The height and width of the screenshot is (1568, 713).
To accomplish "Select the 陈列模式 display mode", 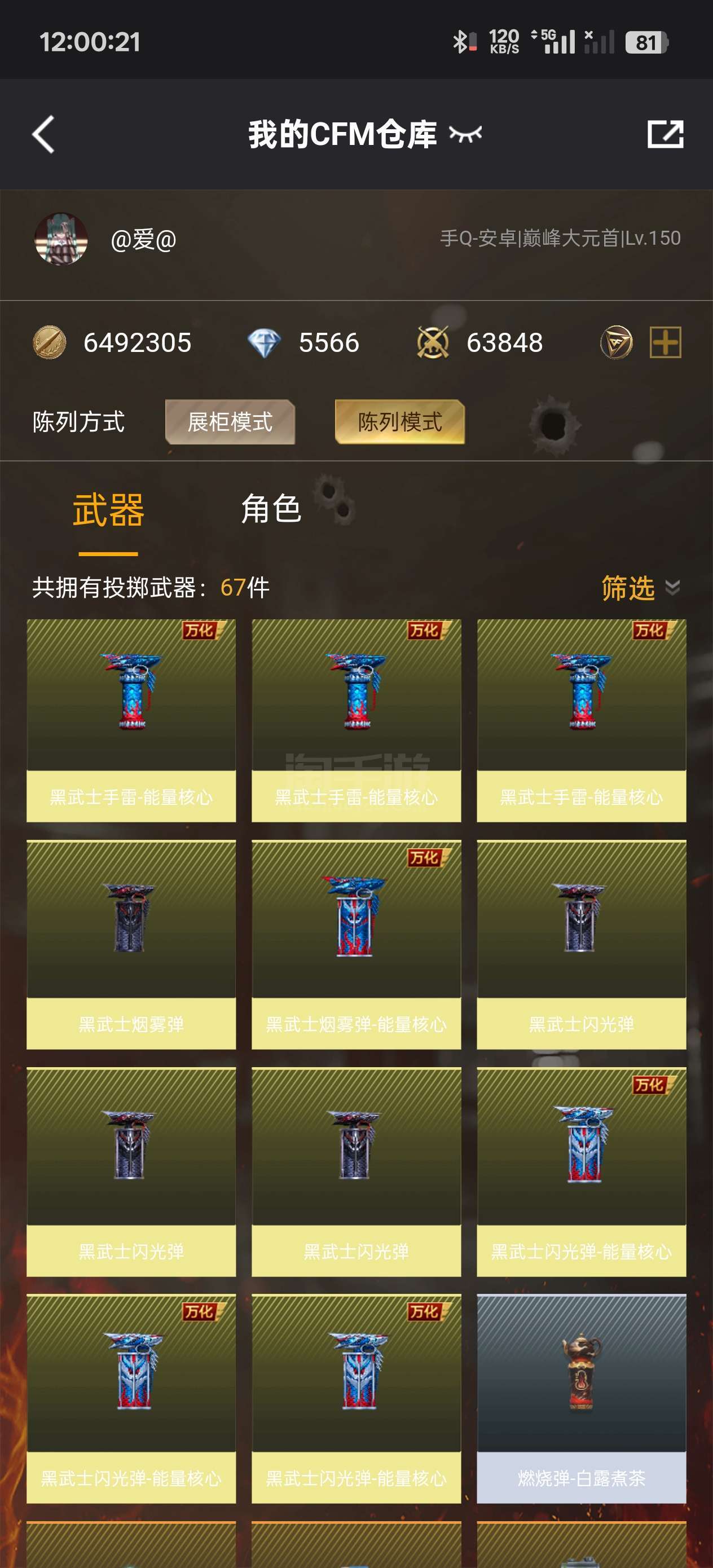I will click(x=400, y=422).
